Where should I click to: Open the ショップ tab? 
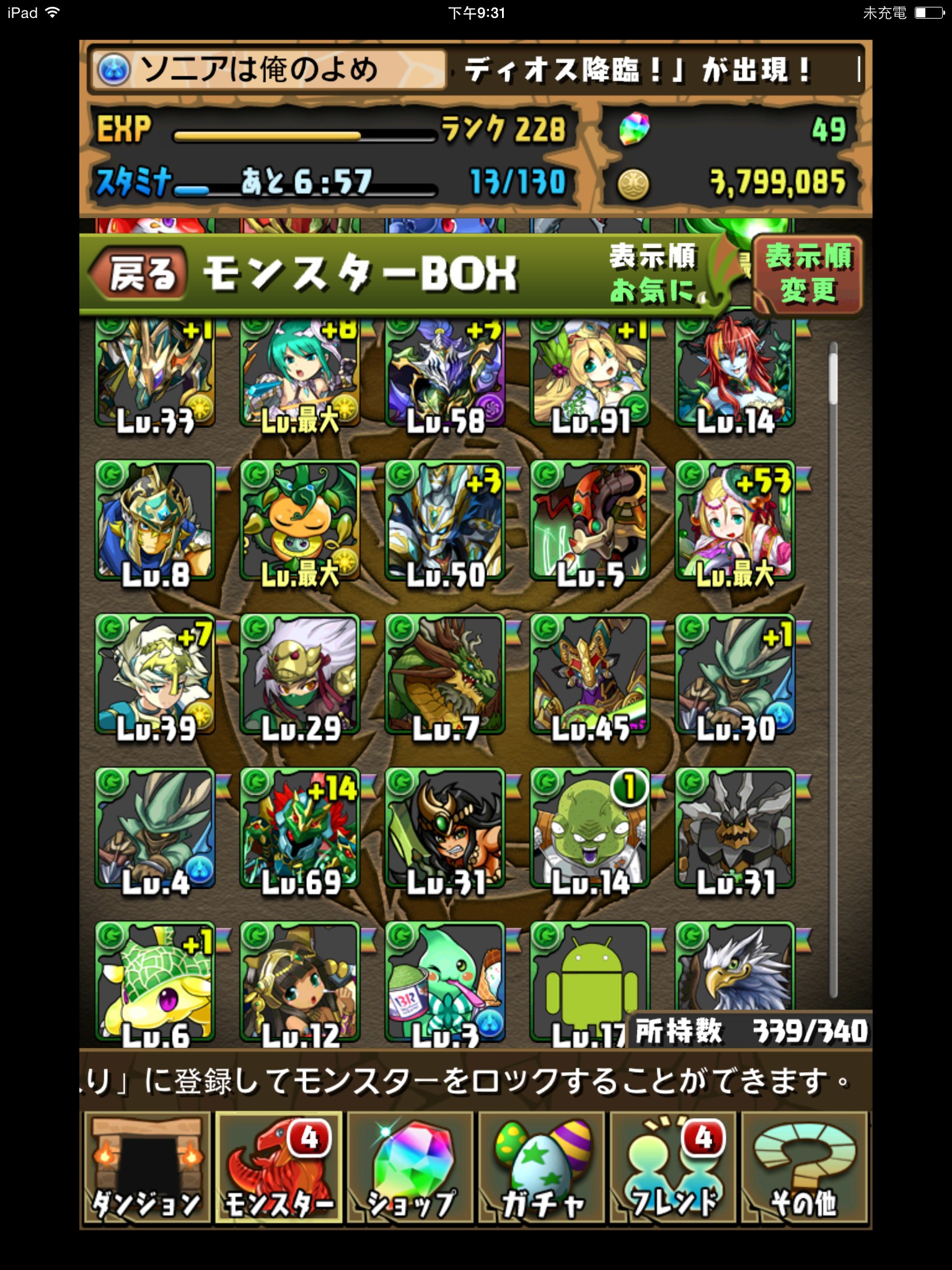pyautogui.click(x=410, y=1167)
